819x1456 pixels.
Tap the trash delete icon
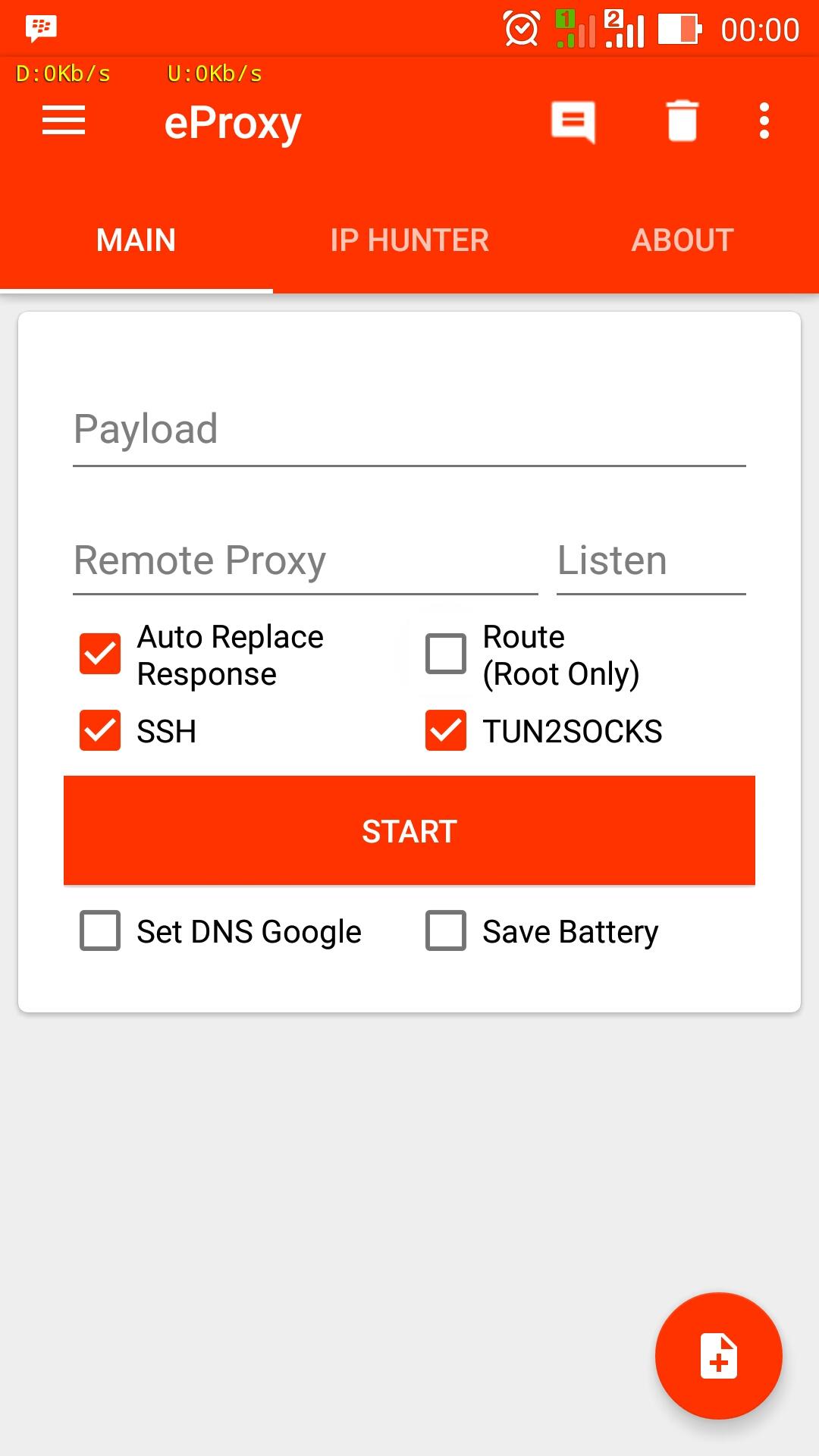pyautogui.click(x=682, y=121)
